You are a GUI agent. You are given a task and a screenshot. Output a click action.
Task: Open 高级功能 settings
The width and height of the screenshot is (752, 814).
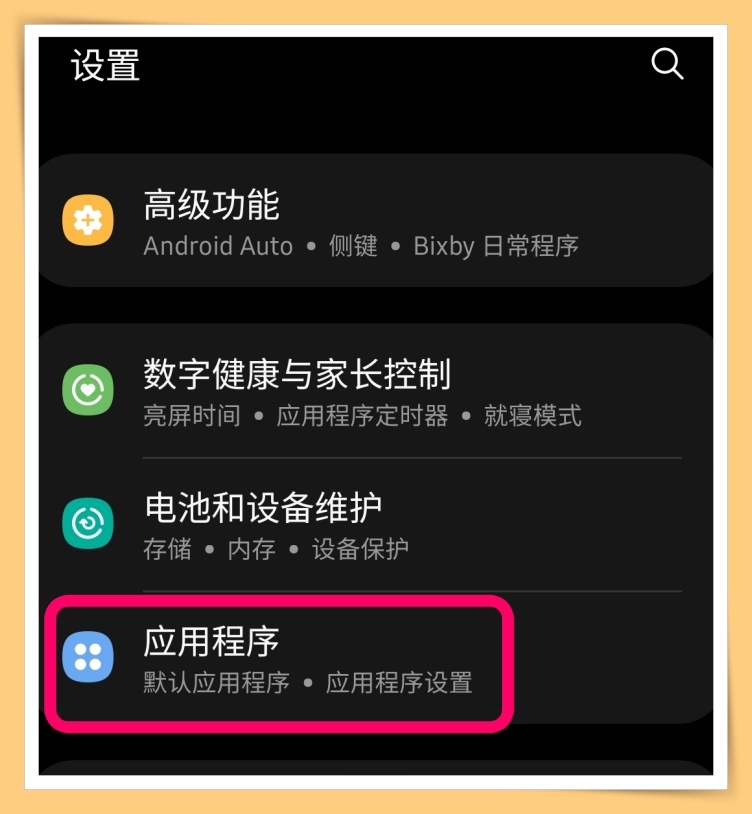pos(360,222)
